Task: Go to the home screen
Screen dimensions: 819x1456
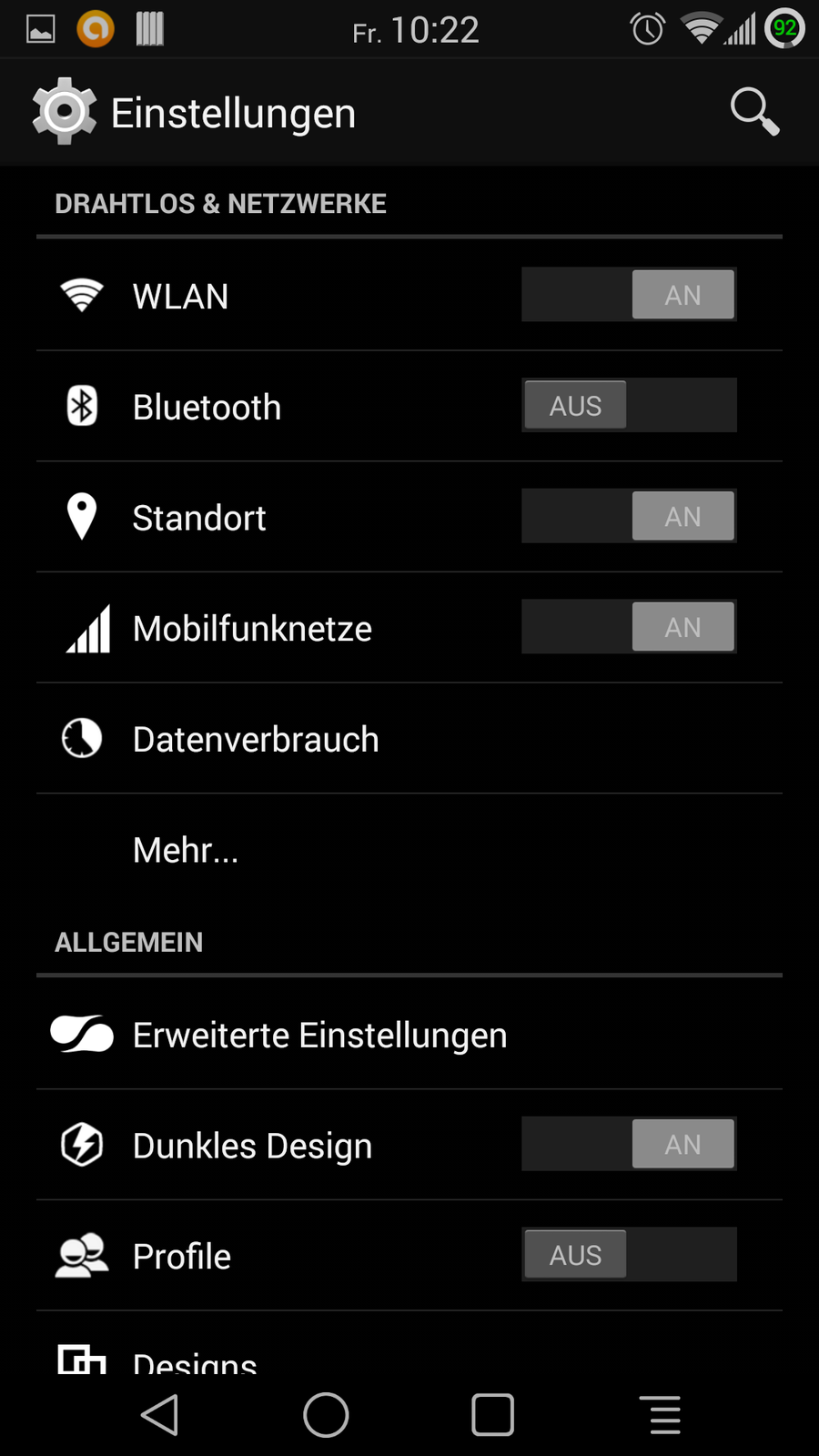Action: 326,1415
